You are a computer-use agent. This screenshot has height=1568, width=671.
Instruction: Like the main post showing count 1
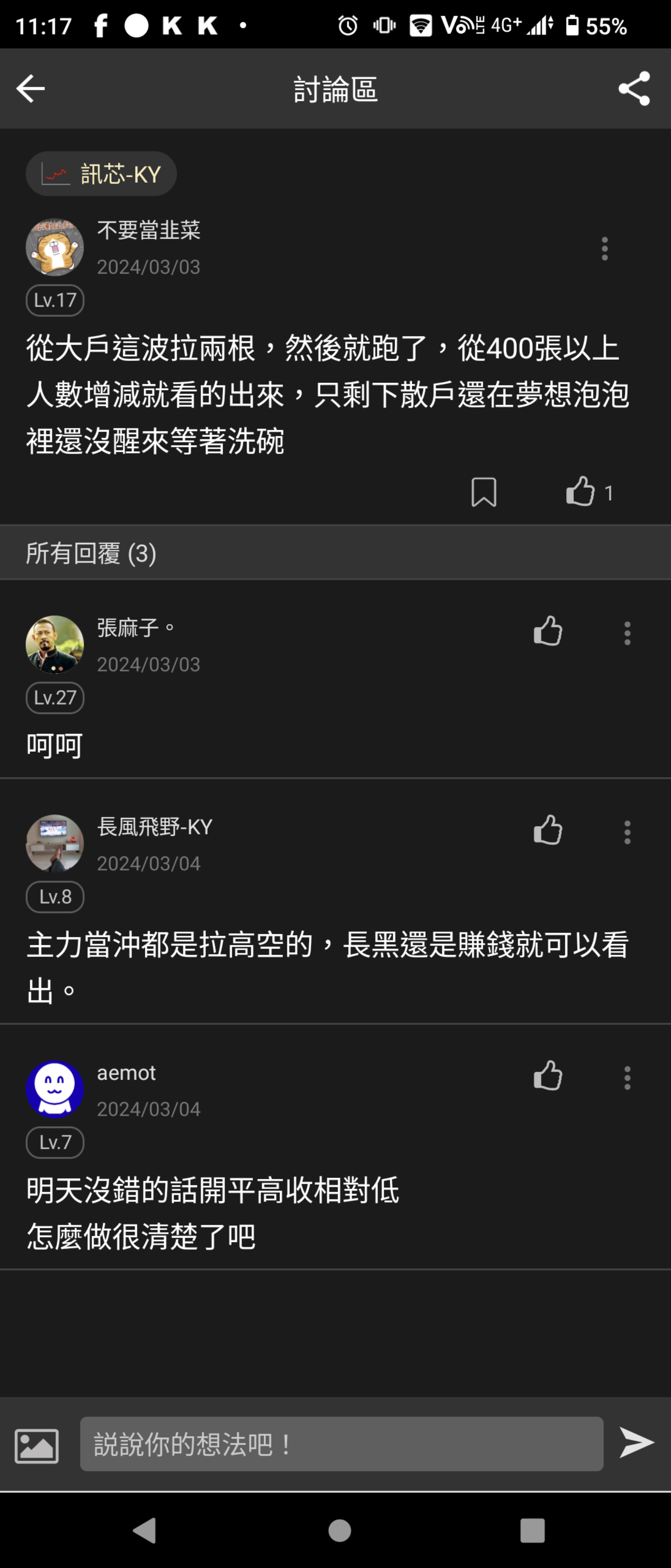(582, 492)
